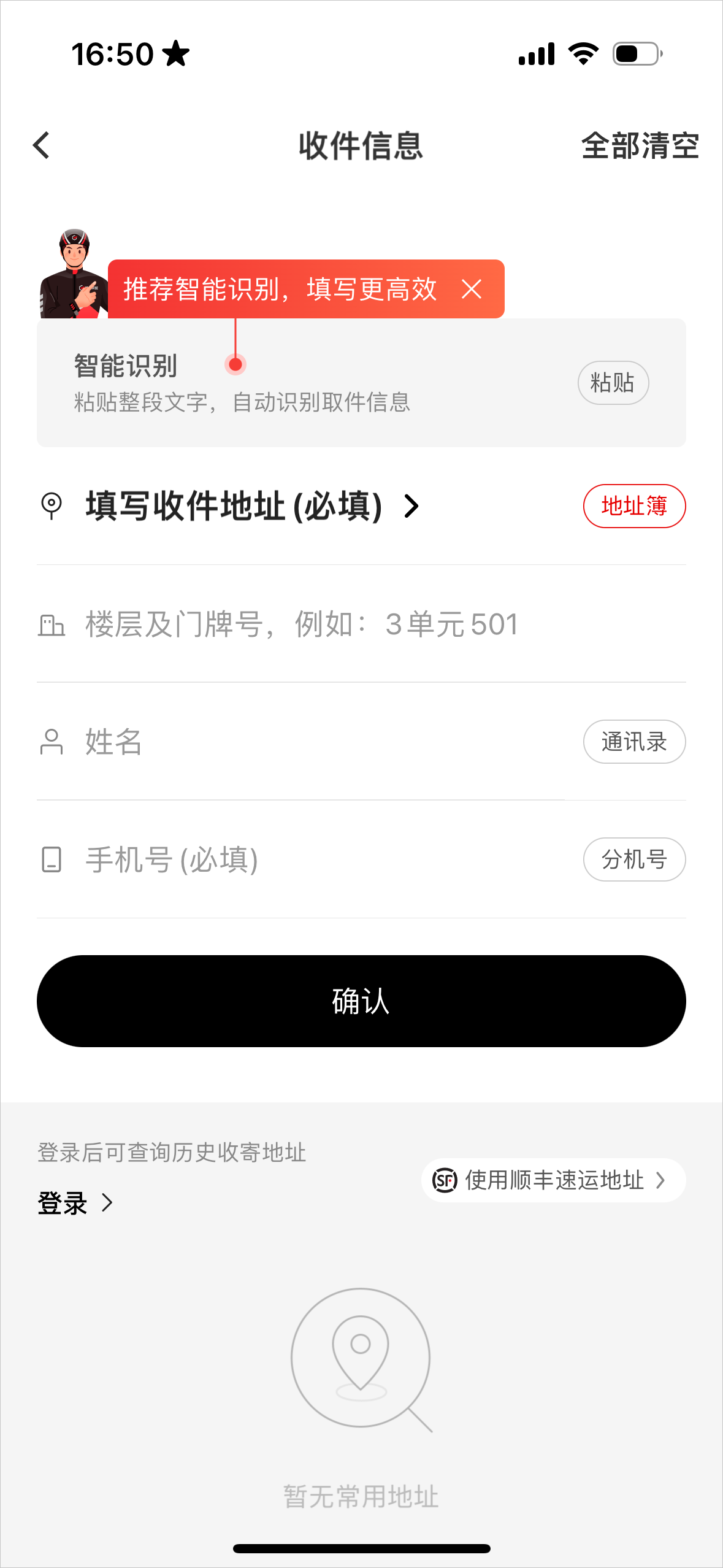This screenshot has height=1568, width=723.
Task: Add an extension via 分机号
Action: pos(633,859)
